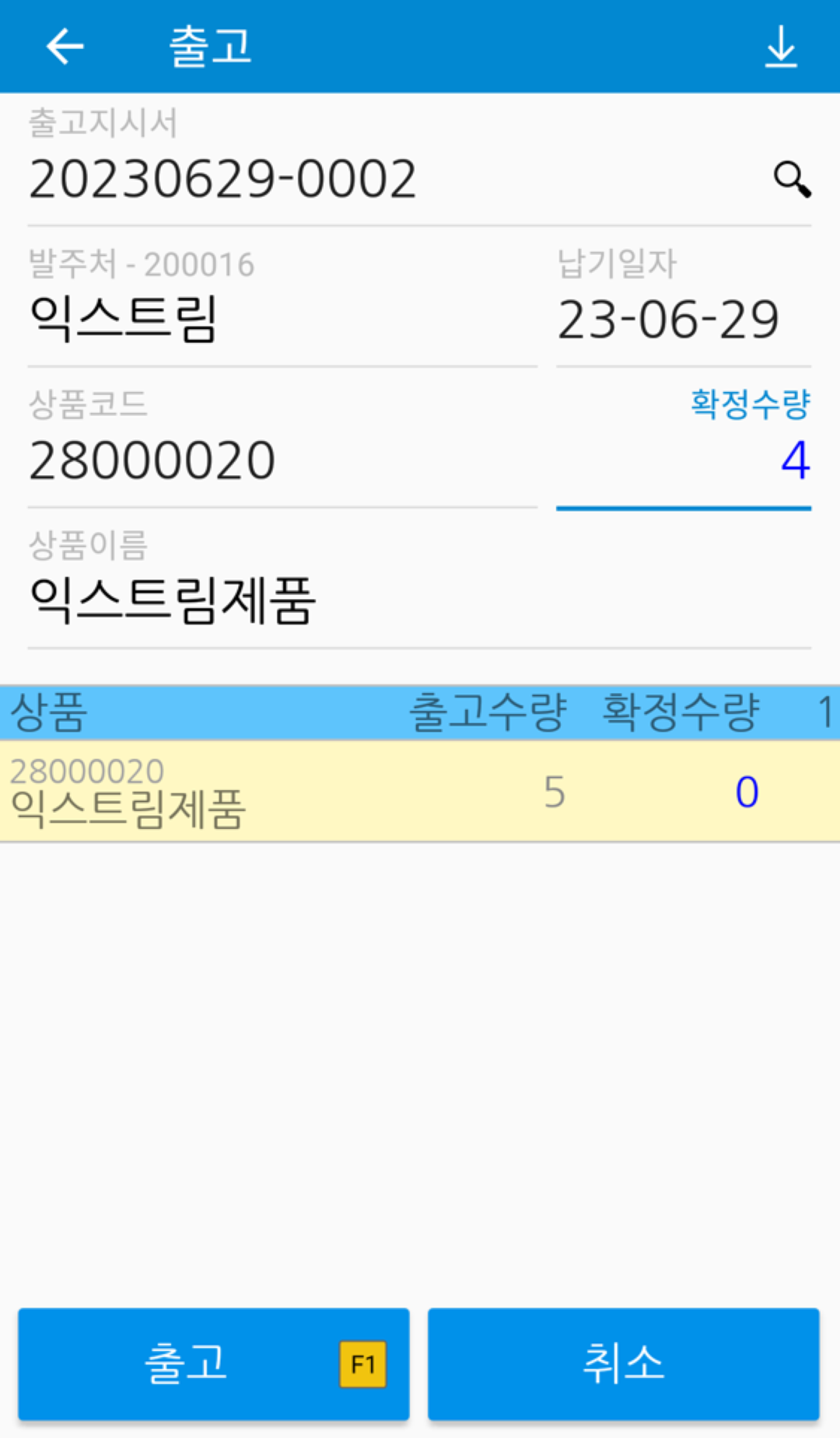Confirm shipment with the 출고 button
840x1438 pixels.
214,1364
